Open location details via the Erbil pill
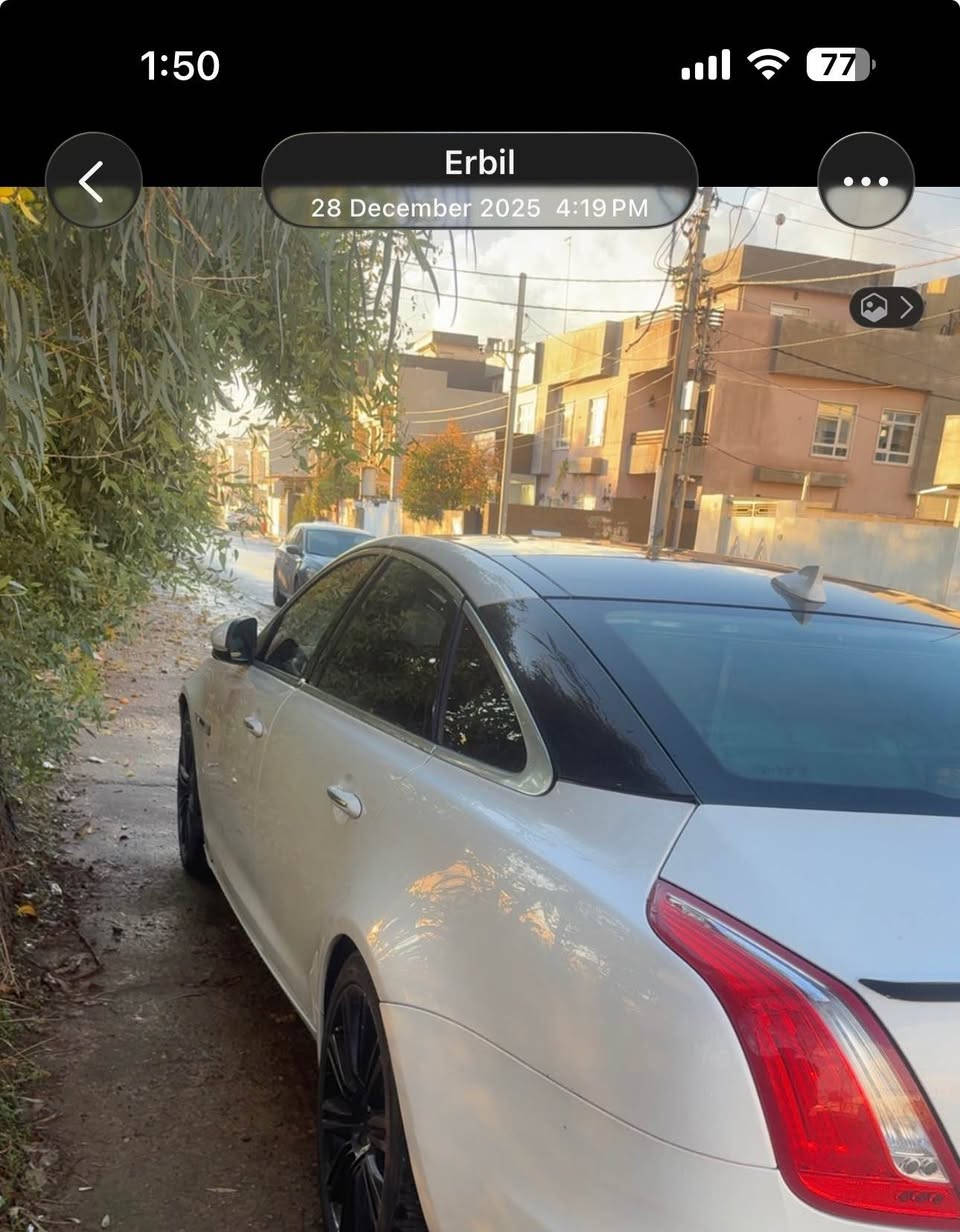 tap(480, 161)
